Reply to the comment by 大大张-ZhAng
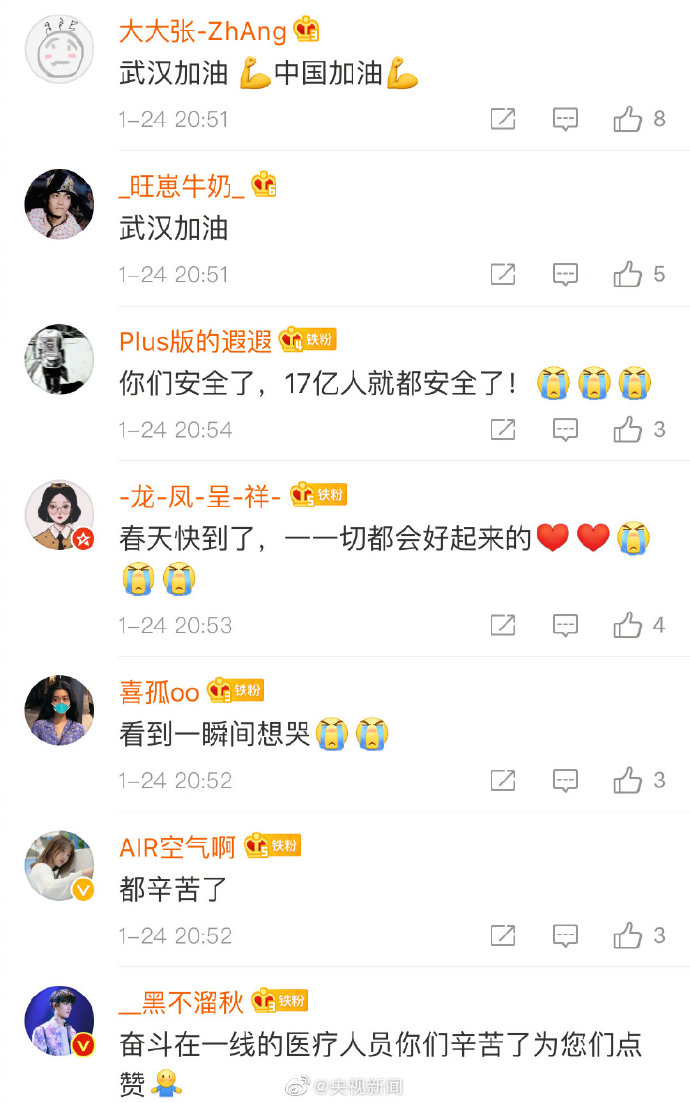Screen dimensions: 690x1103 click(x=566, y=120)
